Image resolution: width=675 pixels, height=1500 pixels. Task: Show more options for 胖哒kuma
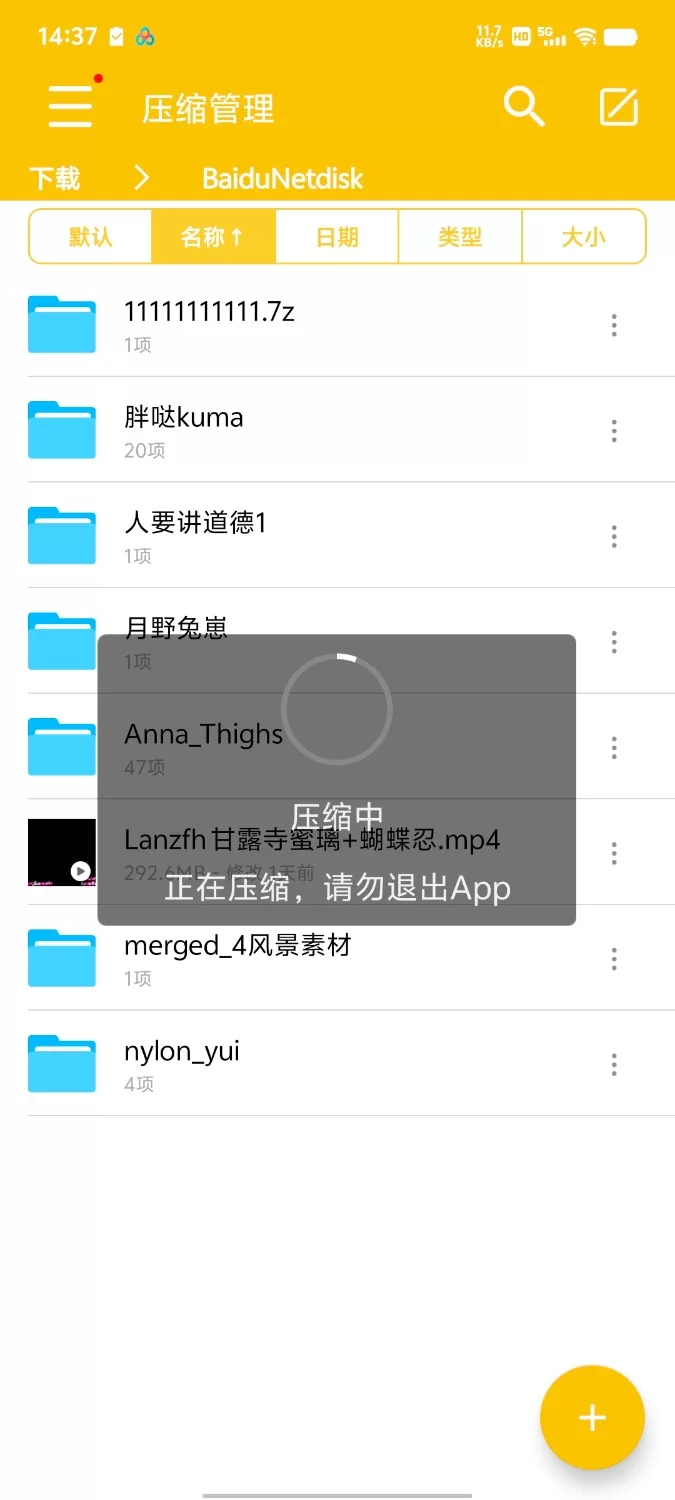[x=614, y=430]
